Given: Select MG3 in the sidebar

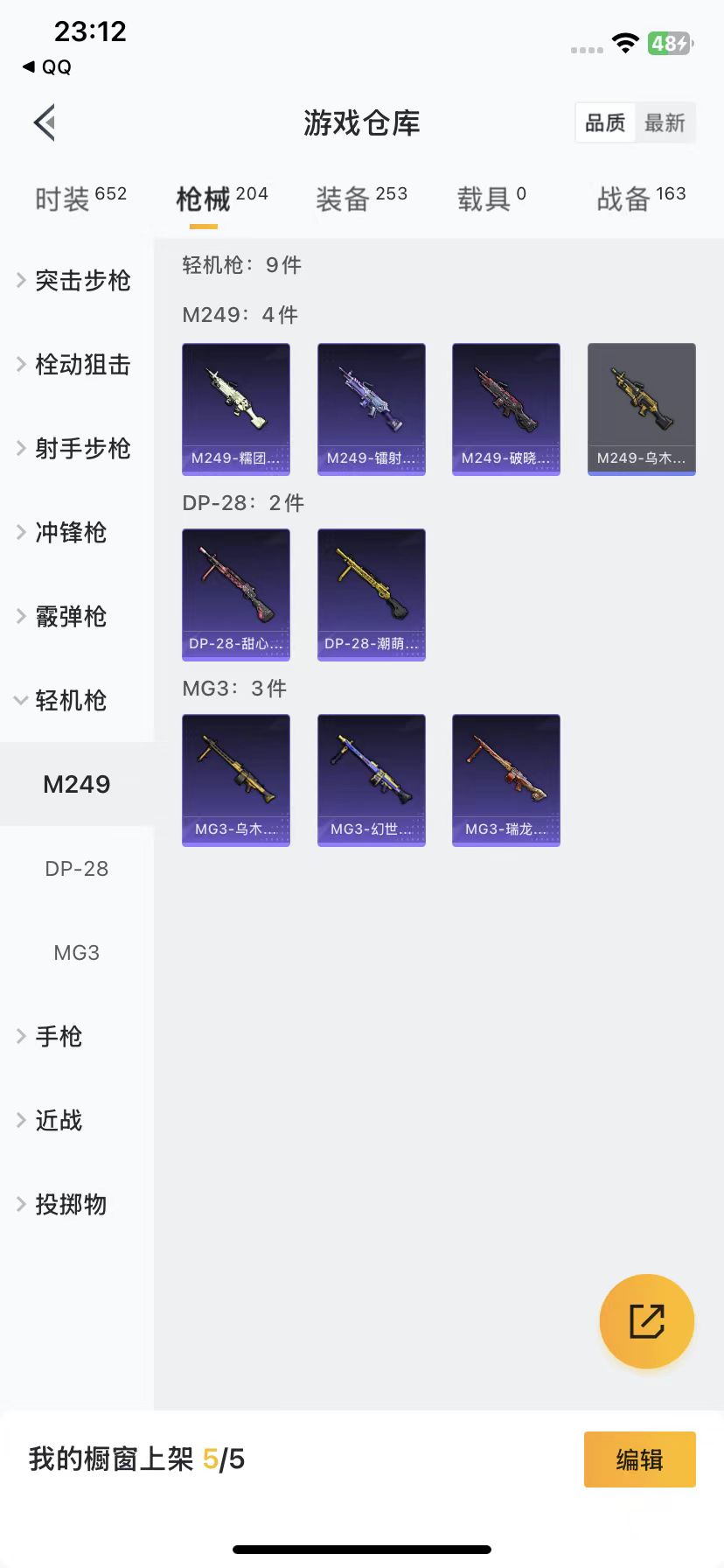Looking at the screenshot, I should pos(77,953).
